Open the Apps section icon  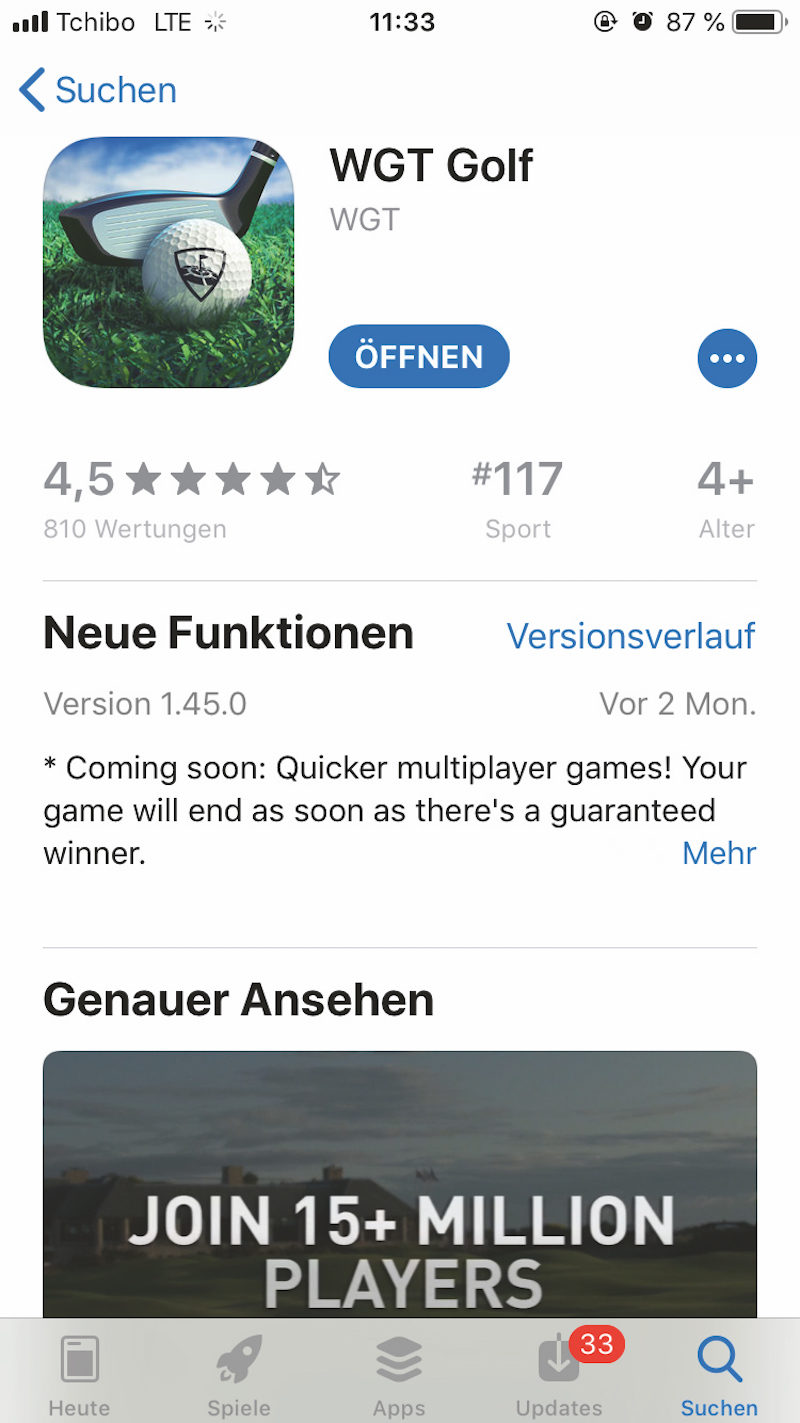(x=399, y=1358)
